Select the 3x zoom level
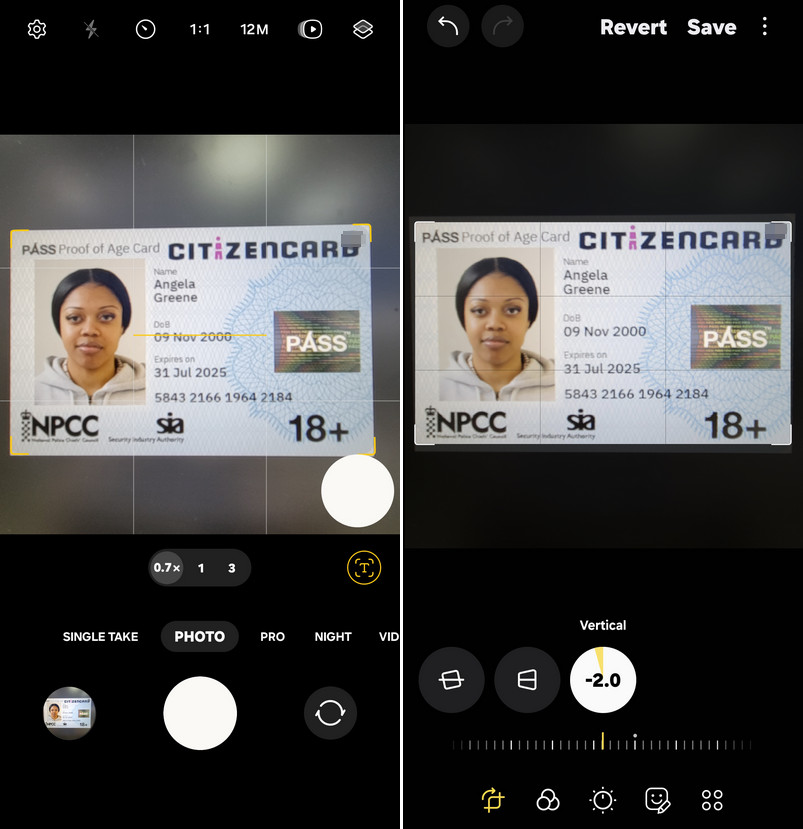This screenshot has height=829, width=803. (x=231, y=568)
